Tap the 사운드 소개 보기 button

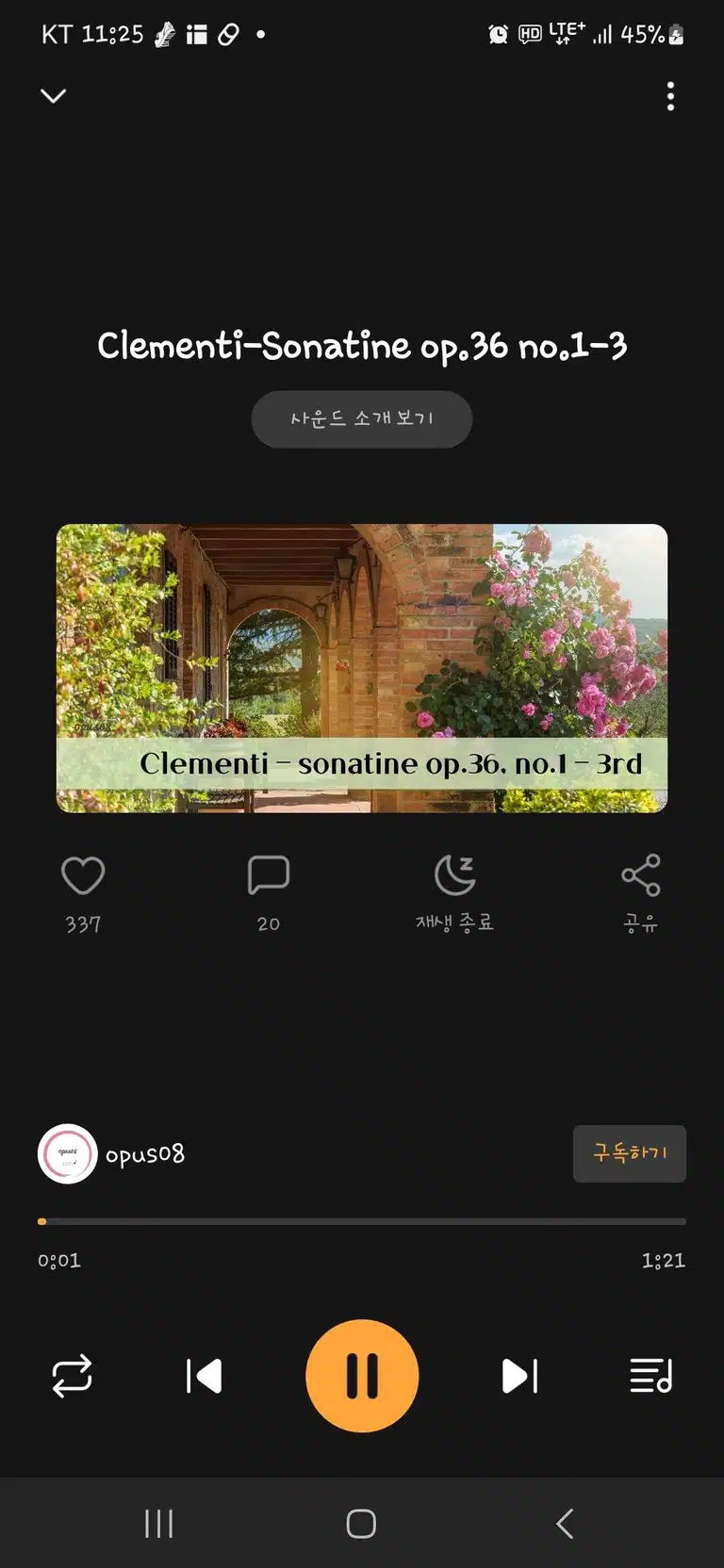click(x=361, y=419)
